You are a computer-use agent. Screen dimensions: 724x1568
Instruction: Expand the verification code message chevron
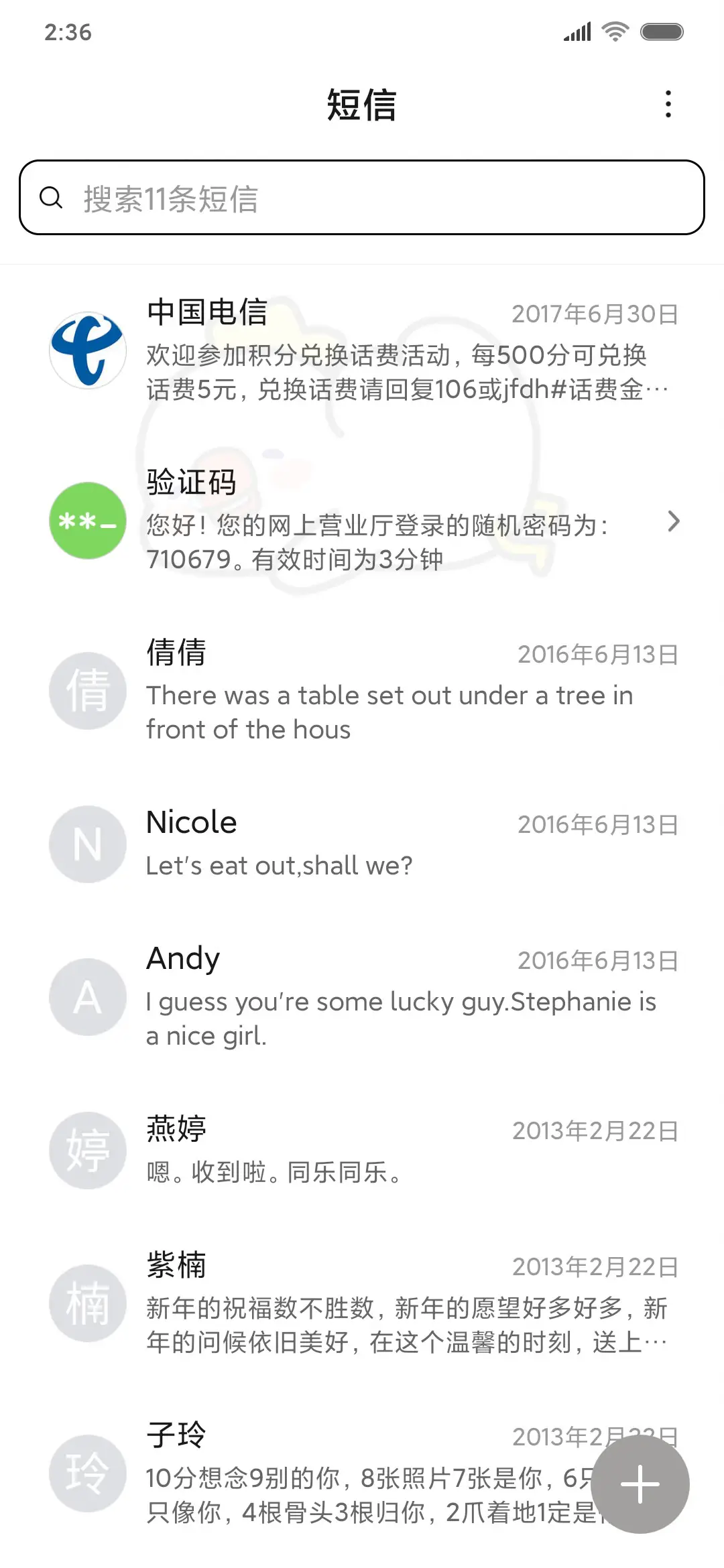(x=674, y=521)
